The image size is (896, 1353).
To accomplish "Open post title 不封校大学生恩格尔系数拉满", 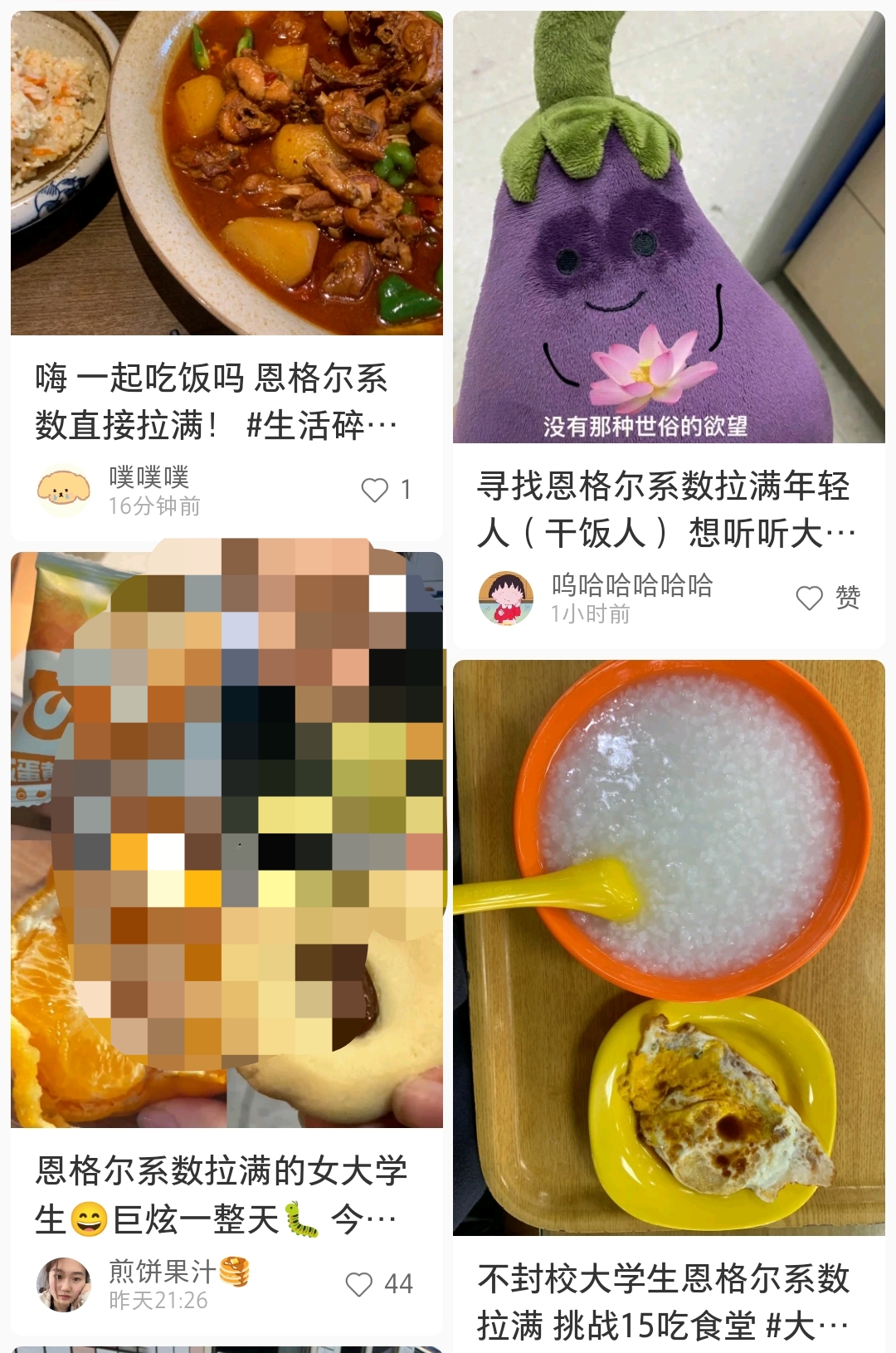I will pyautogui.click(x=664, y=1302).
